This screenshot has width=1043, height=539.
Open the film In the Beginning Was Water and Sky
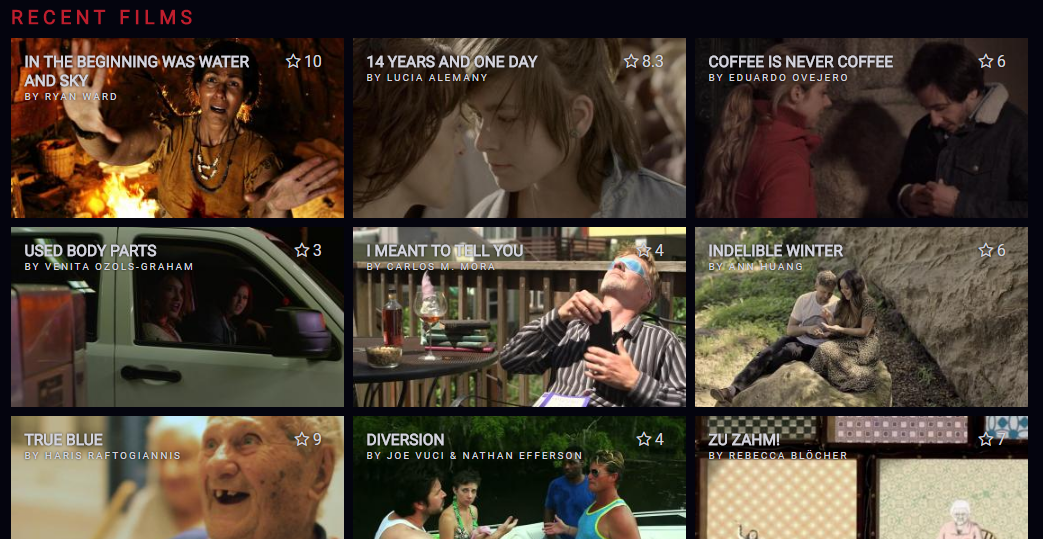177,128
